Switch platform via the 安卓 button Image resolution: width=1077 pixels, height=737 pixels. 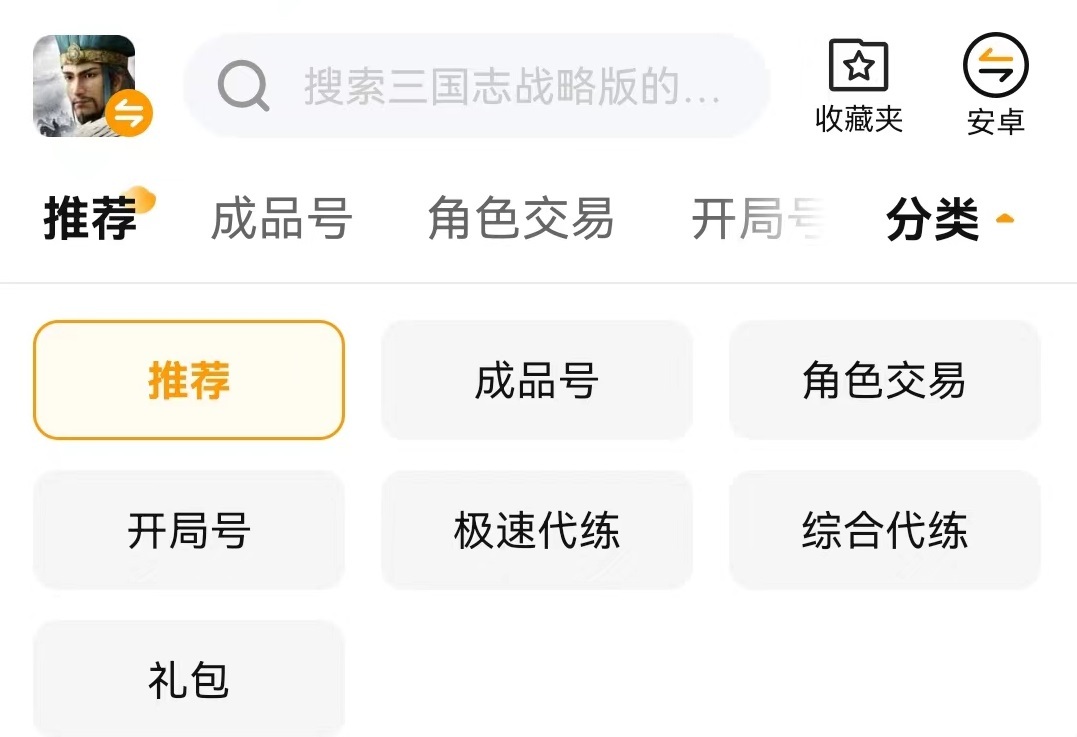coord(995,86)
